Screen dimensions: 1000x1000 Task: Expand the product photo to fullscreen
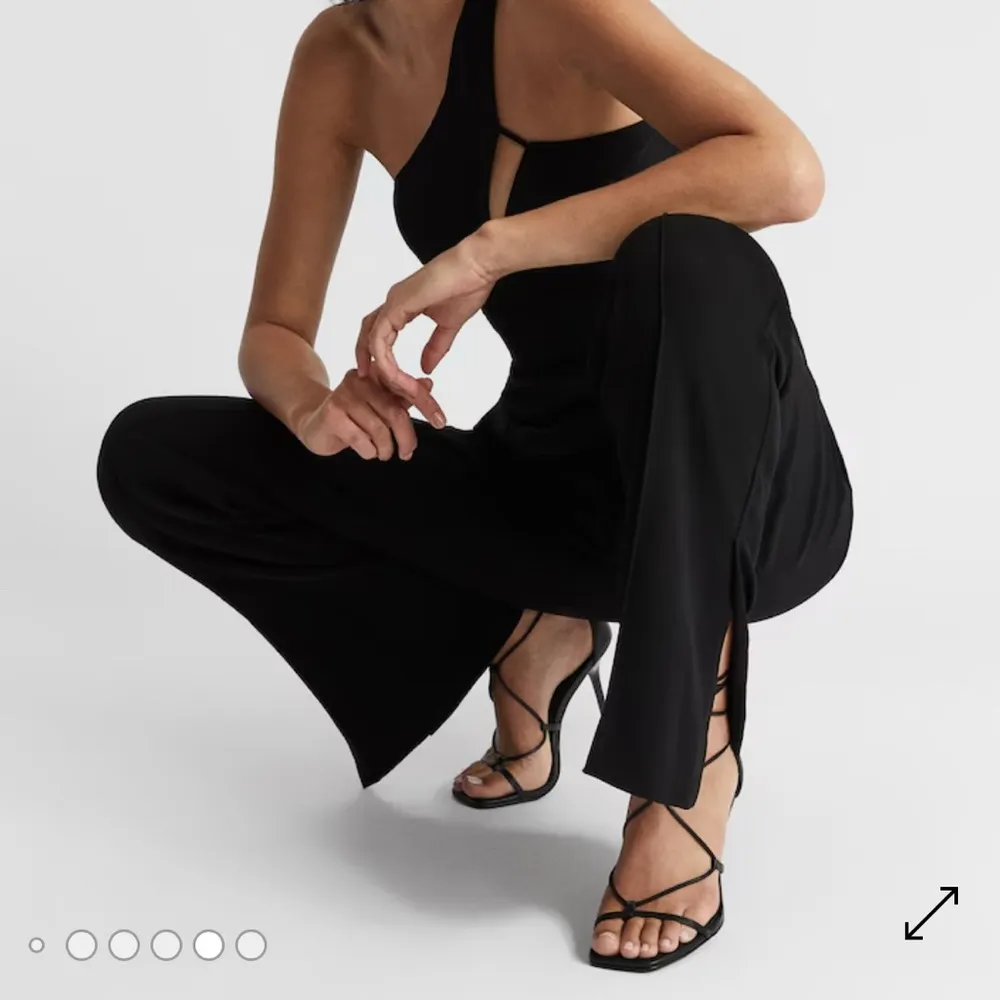point(931,913)
